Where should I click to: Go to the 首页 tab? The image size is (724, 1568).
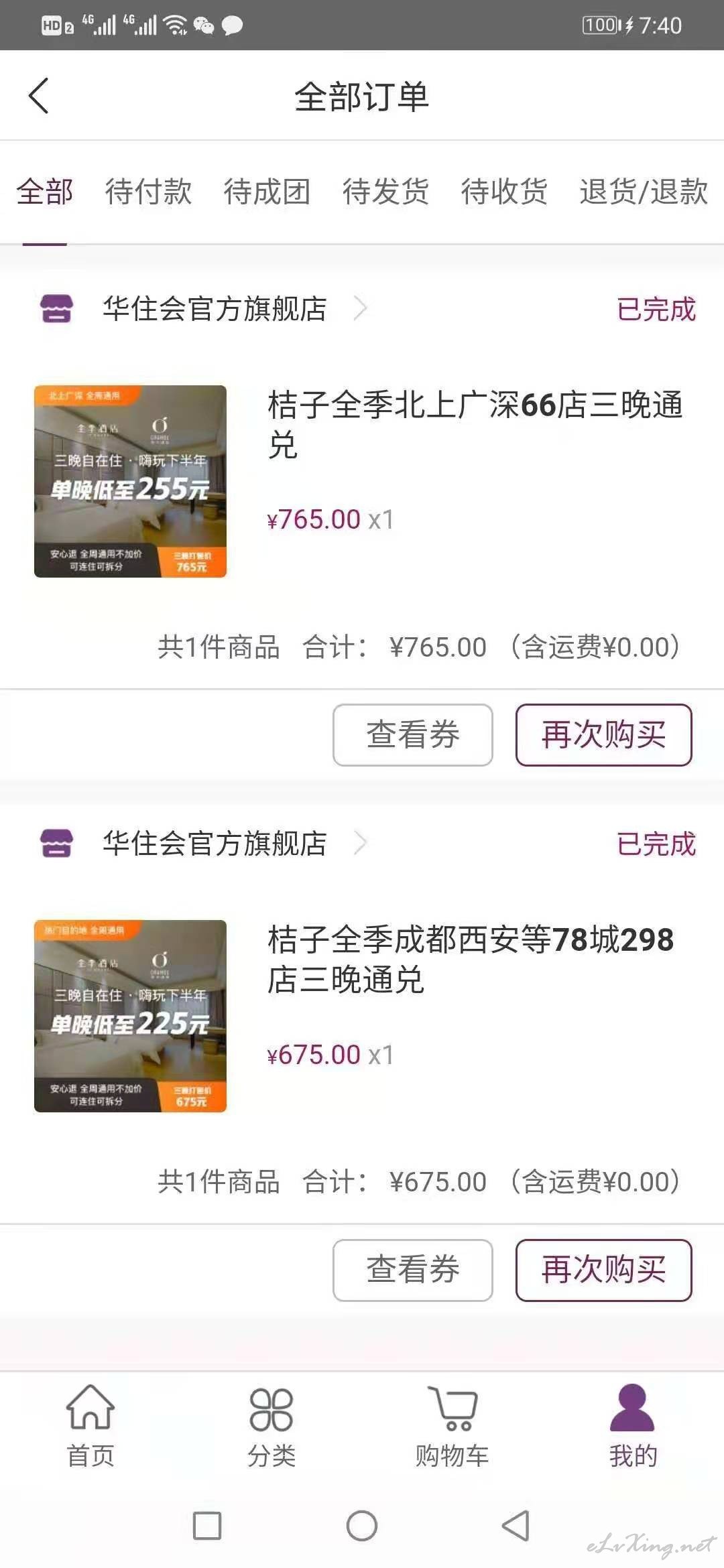(x=90, y=1426)
